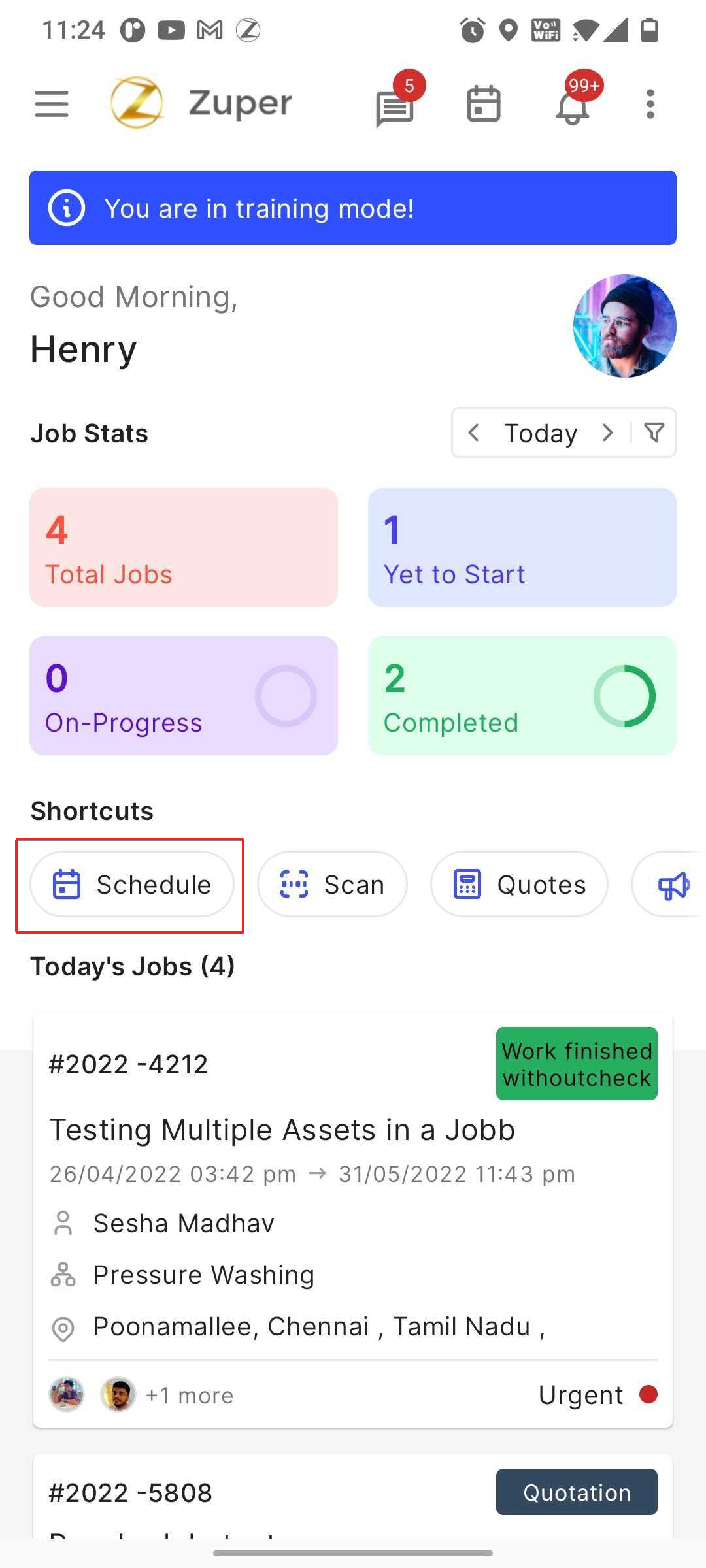706x1568 pixels.
Task: Go to the previous day in Job Stats
Action: click(x=474, y=433)
